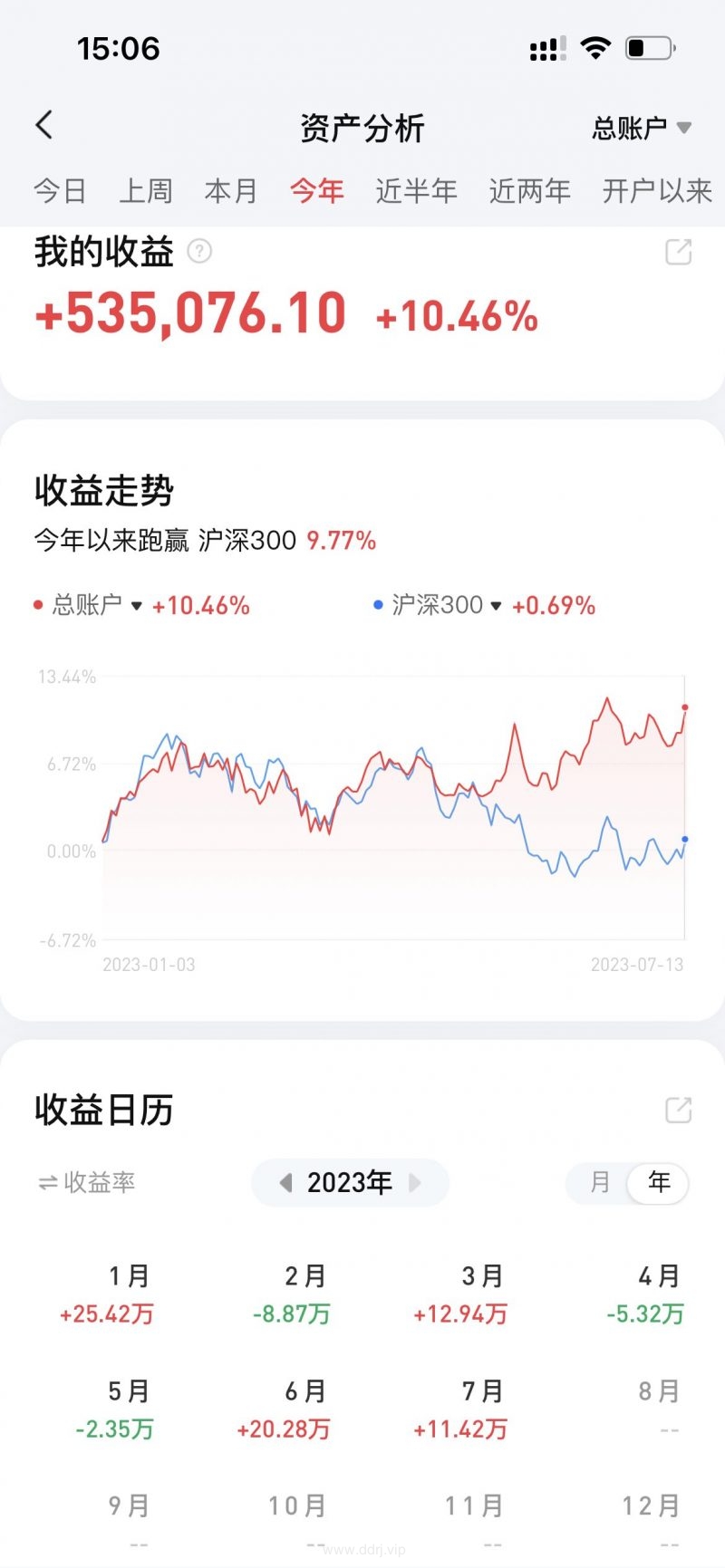Select the 本月 tab
The height and width of the screenshot is (1568, 725).
pyautogui.click(x=231, y=191)
